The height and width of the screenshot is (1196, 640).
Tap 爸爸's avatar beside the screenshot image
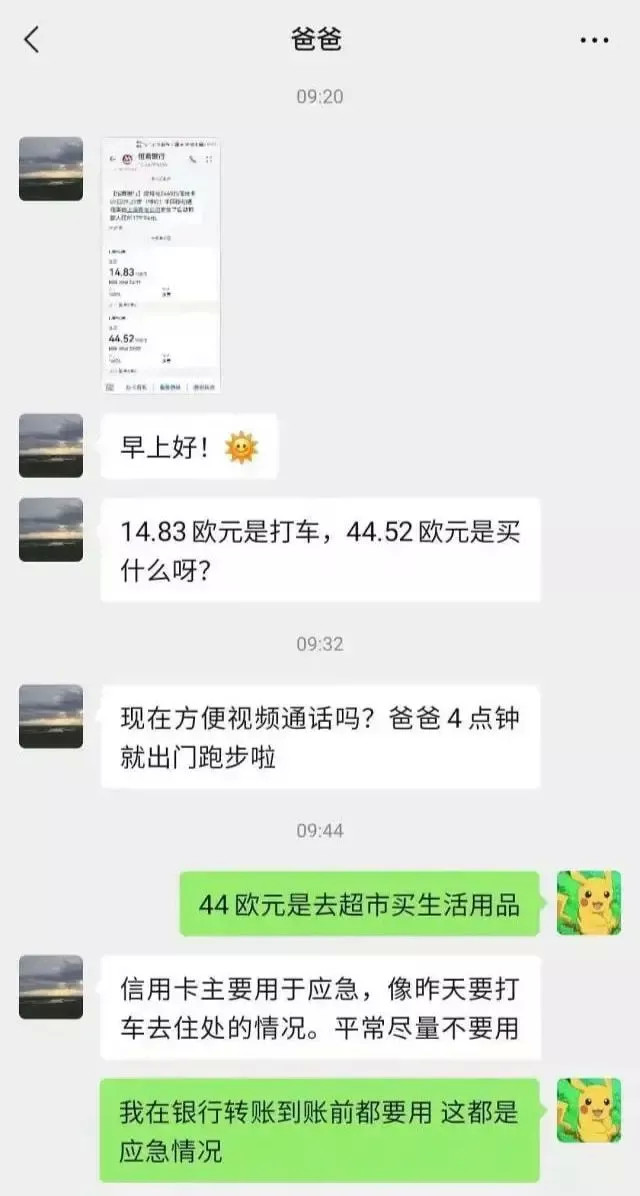pos(51,169)
